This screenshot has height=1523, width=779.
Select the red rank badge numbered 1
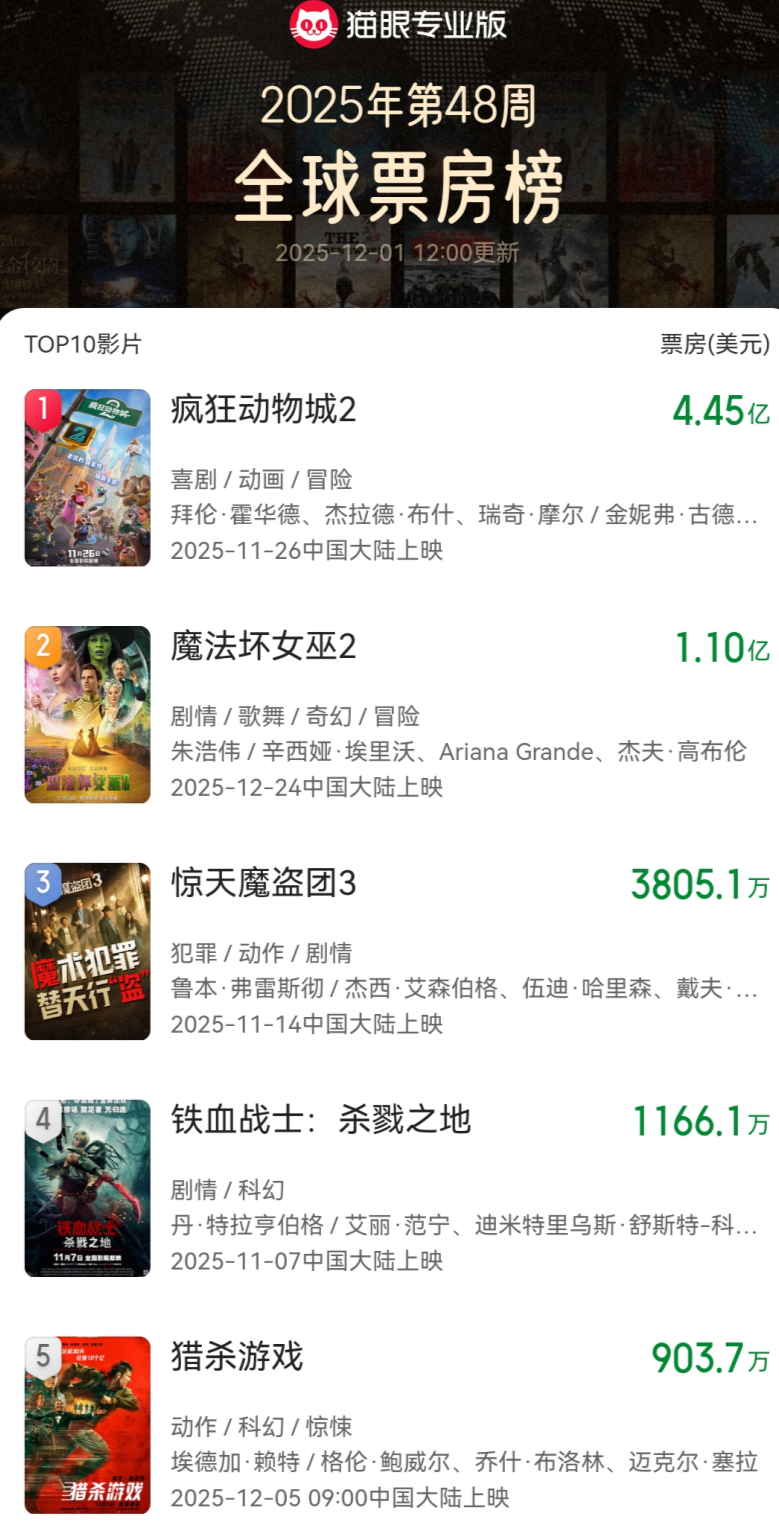click(x=41, y=409)
